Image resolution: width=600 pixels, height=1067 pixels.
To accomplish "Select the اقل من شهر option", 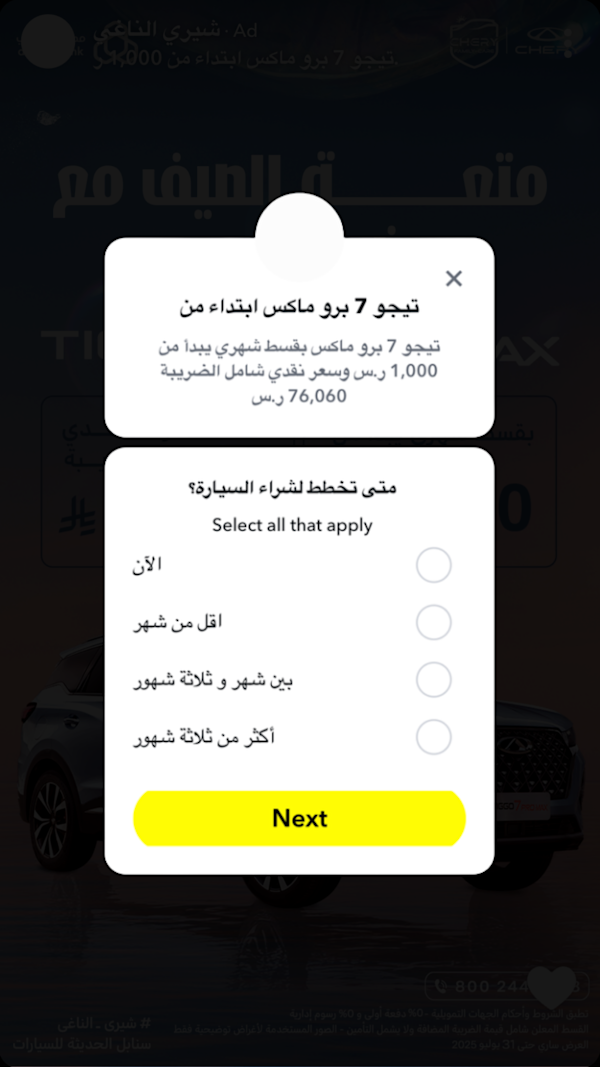I will pos(433,622).
